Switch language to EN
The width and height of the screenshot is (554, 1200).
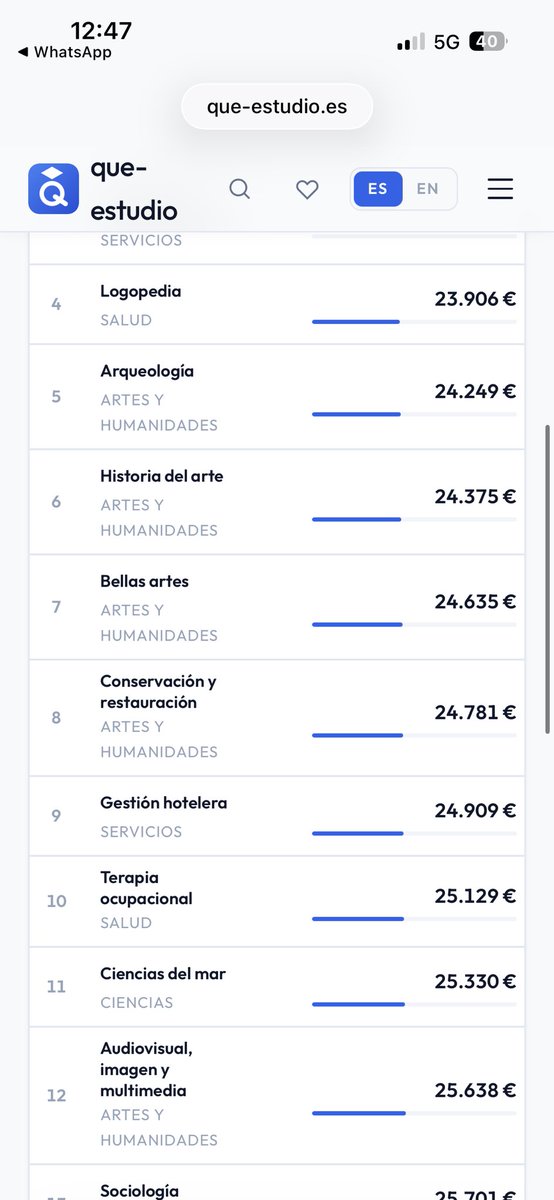pyautogui.click(x=428, y=189)
